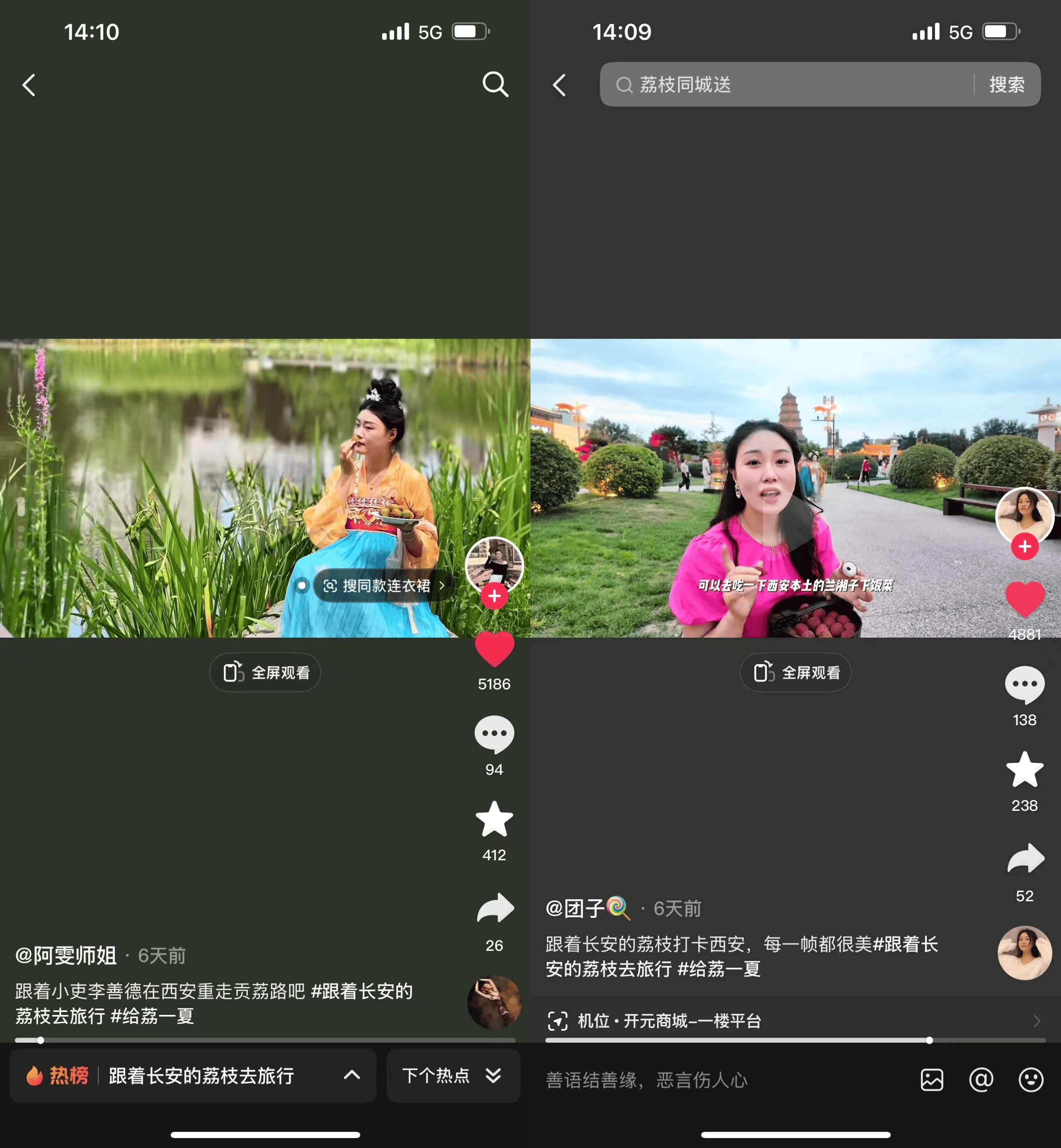The width and height of the screenshot is (1061, 1148).
Task: Tap the 搜索 button
Action: 1006,85
